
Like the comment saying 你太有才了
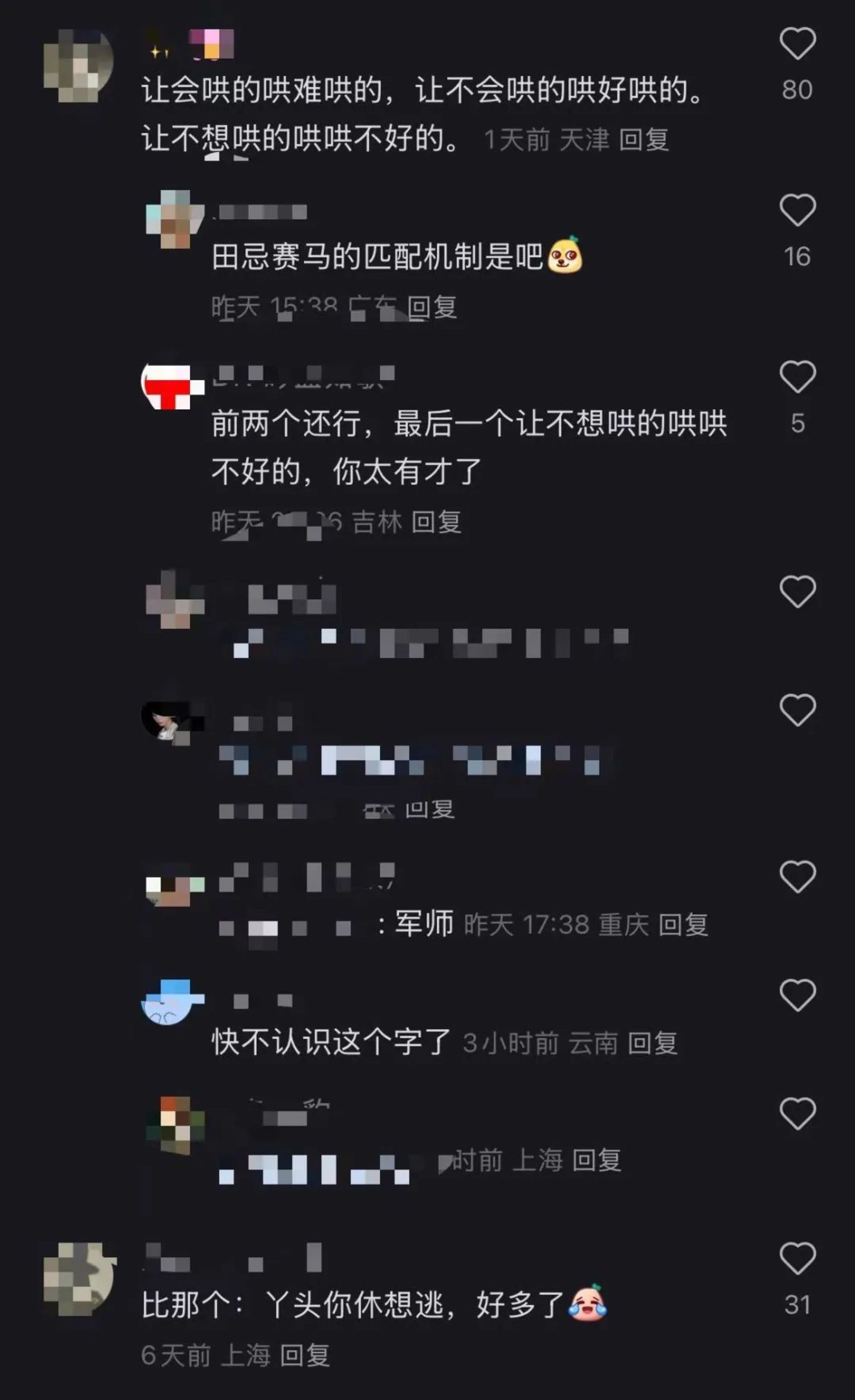[x=797, y=377]
